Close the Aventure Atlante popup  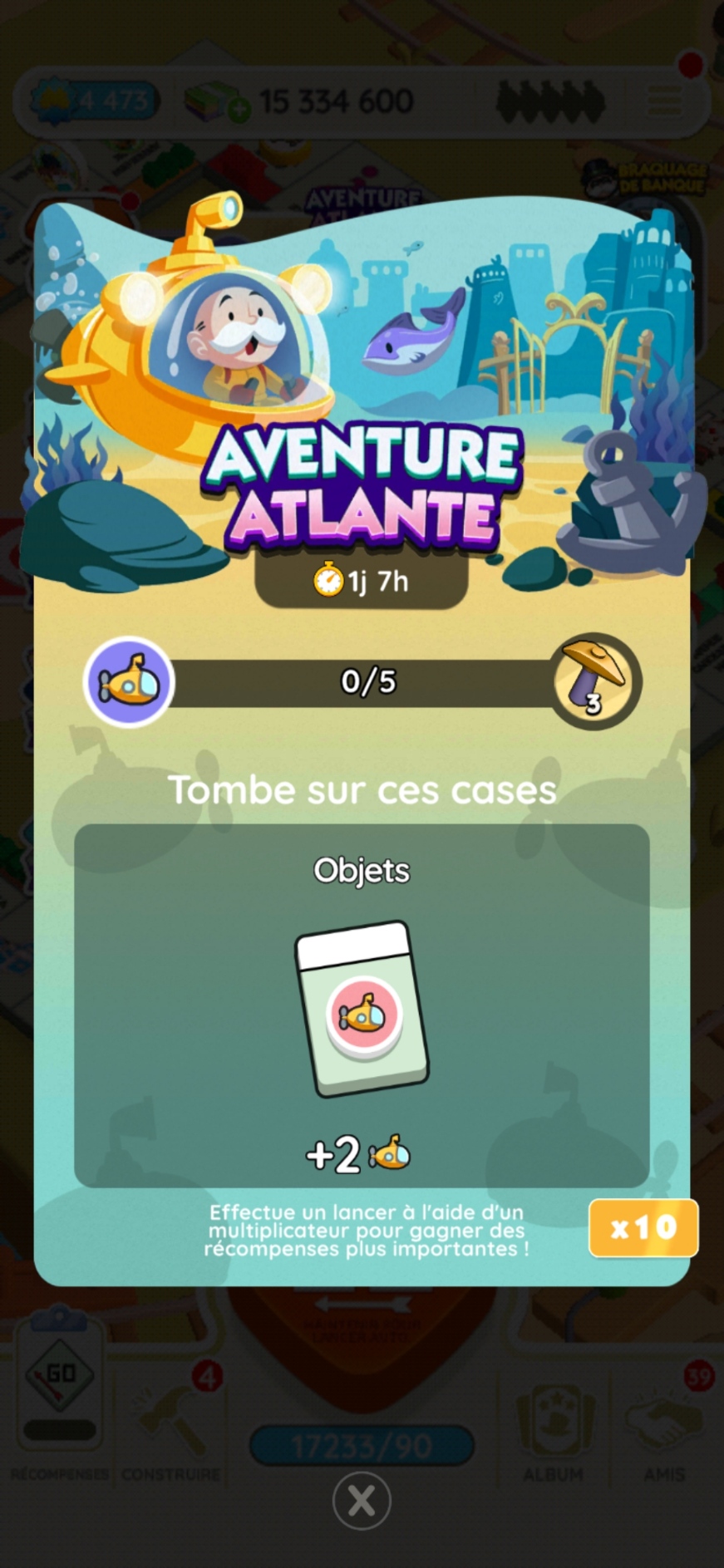[x=362, y=1501]
